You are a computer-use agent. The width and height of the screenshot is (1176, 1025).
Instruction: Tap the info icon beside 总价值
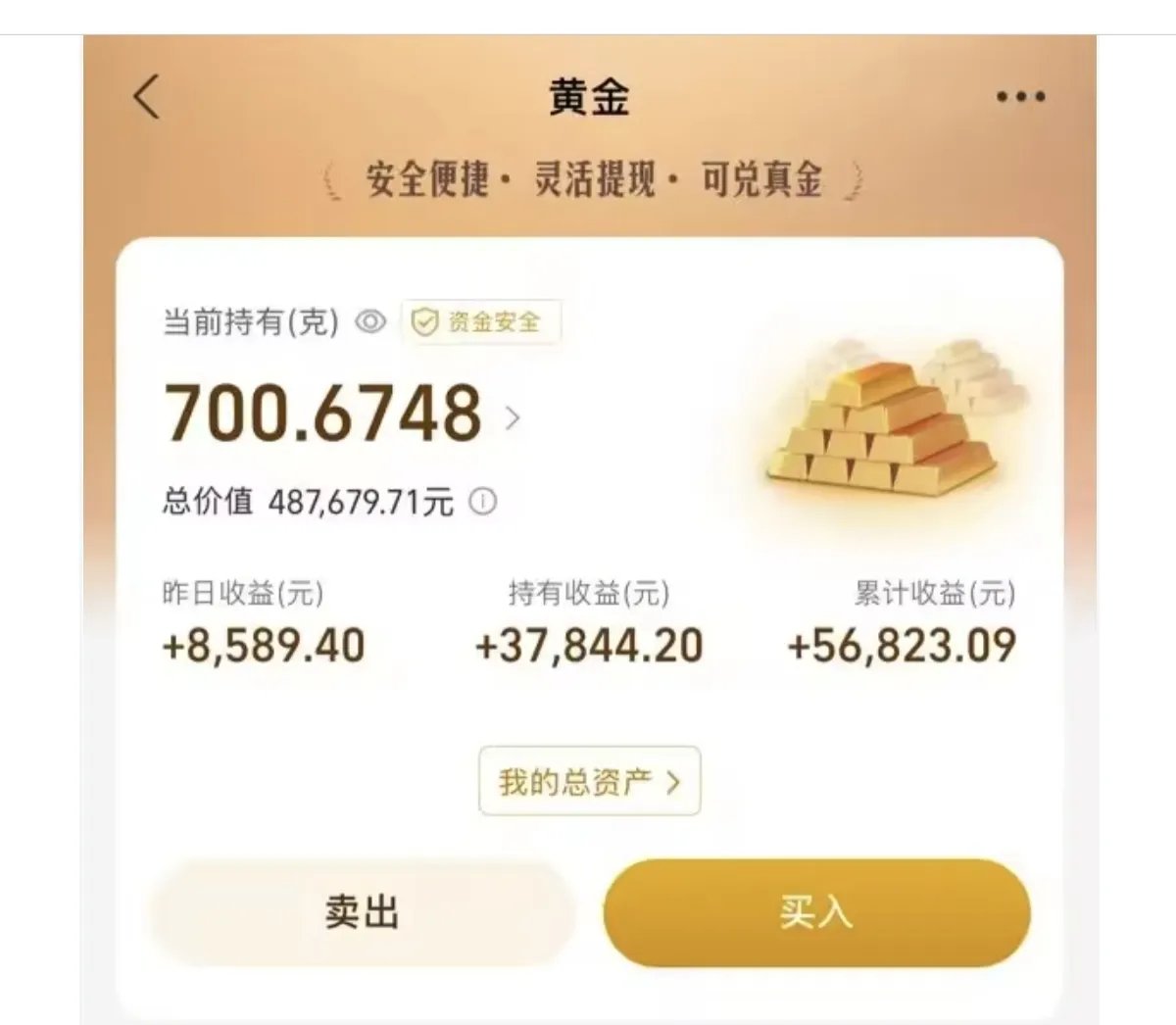[x=482, y=502]
